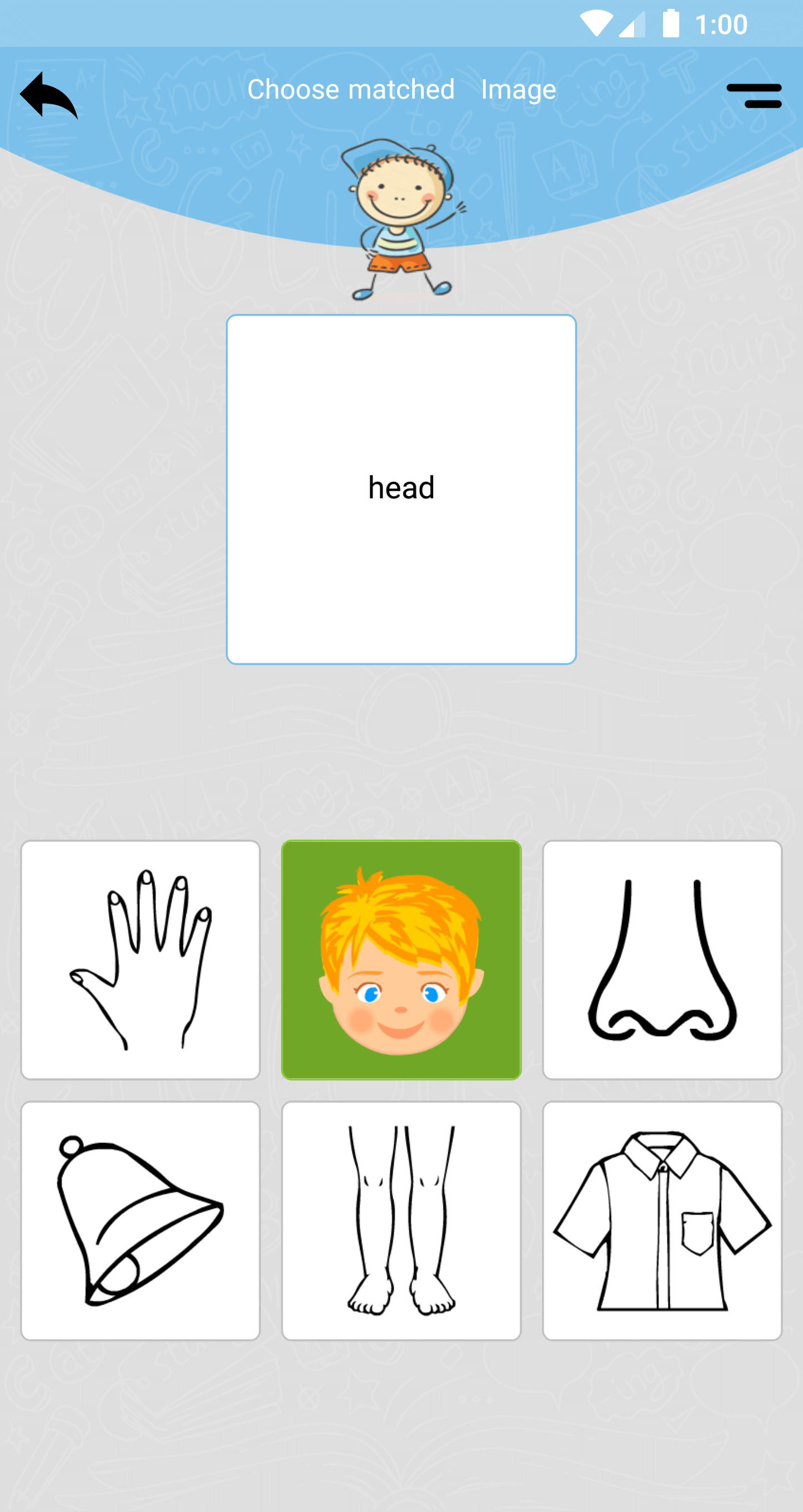Pick the shirt picture
This screenshot has width=803, height=1512.
tap(662, 1221)
